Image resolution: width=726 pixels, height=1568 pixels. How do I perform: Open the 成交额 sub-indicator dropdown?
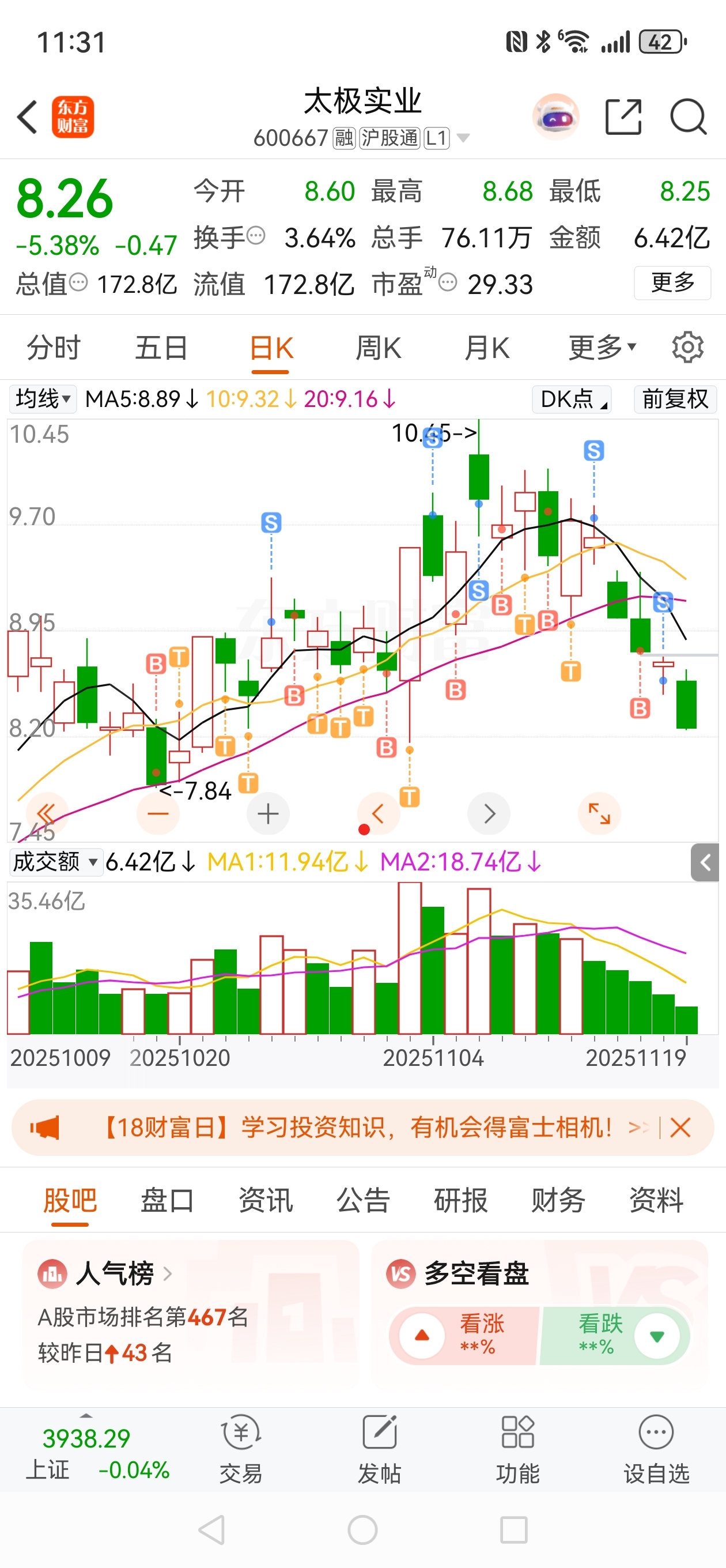[x=55, y=862]
